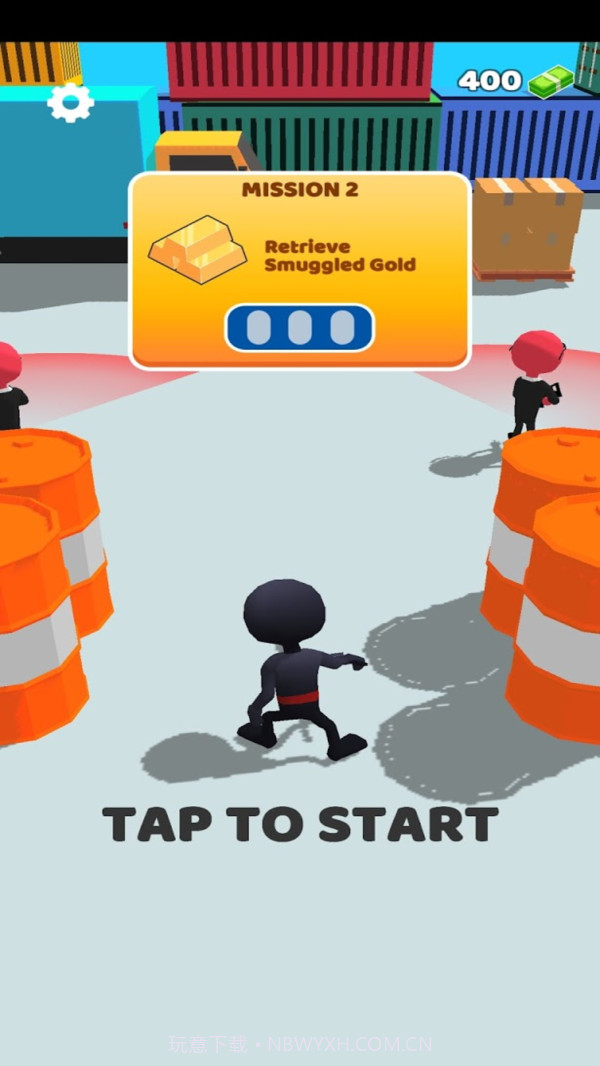
Task: Tap to Start the mission
Action: (x=300, y=824)
